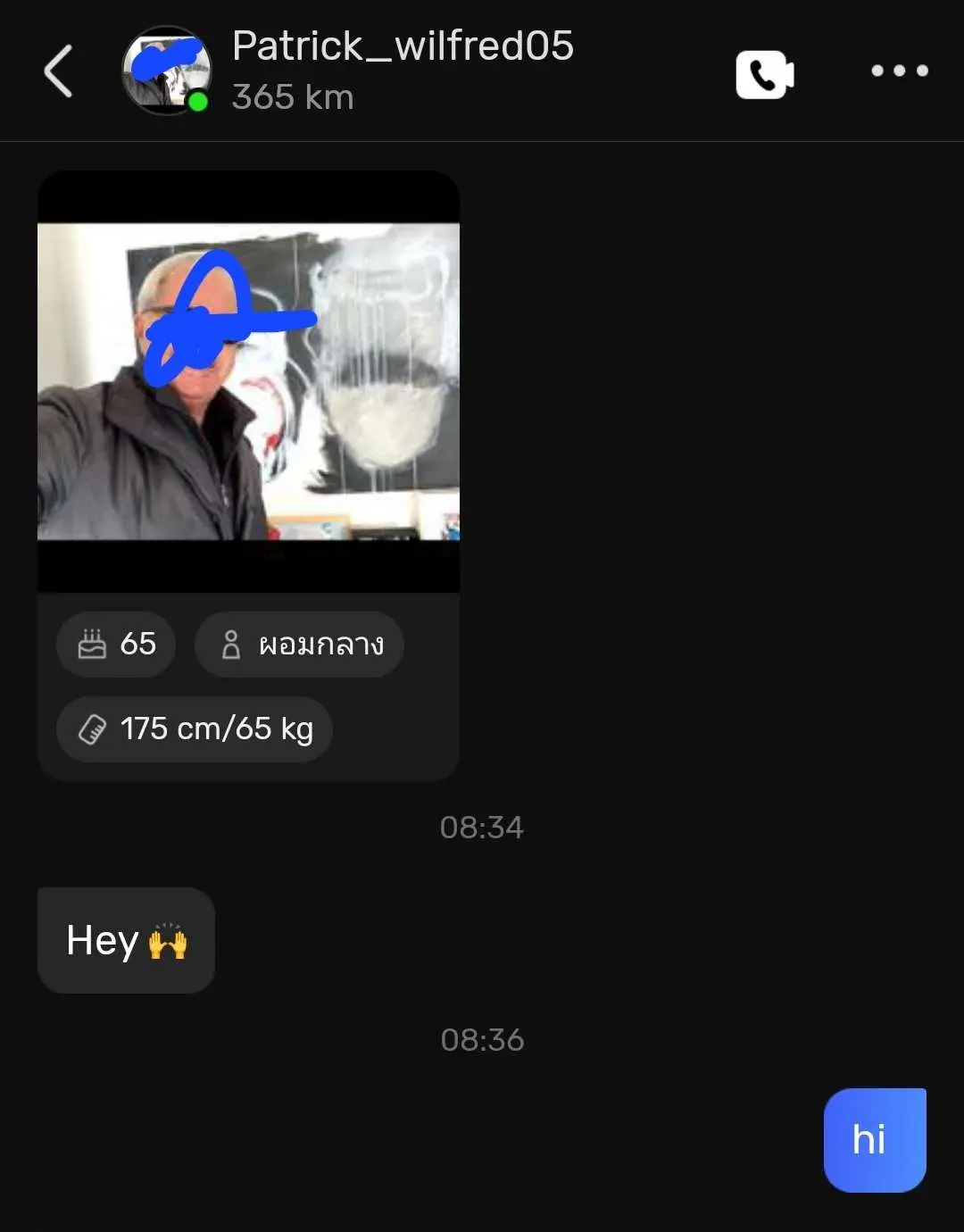The height and width of the screenshot is (1232, 964).
Task: Open the three-dot overflow menu
Action: click(x=899, y=71)
